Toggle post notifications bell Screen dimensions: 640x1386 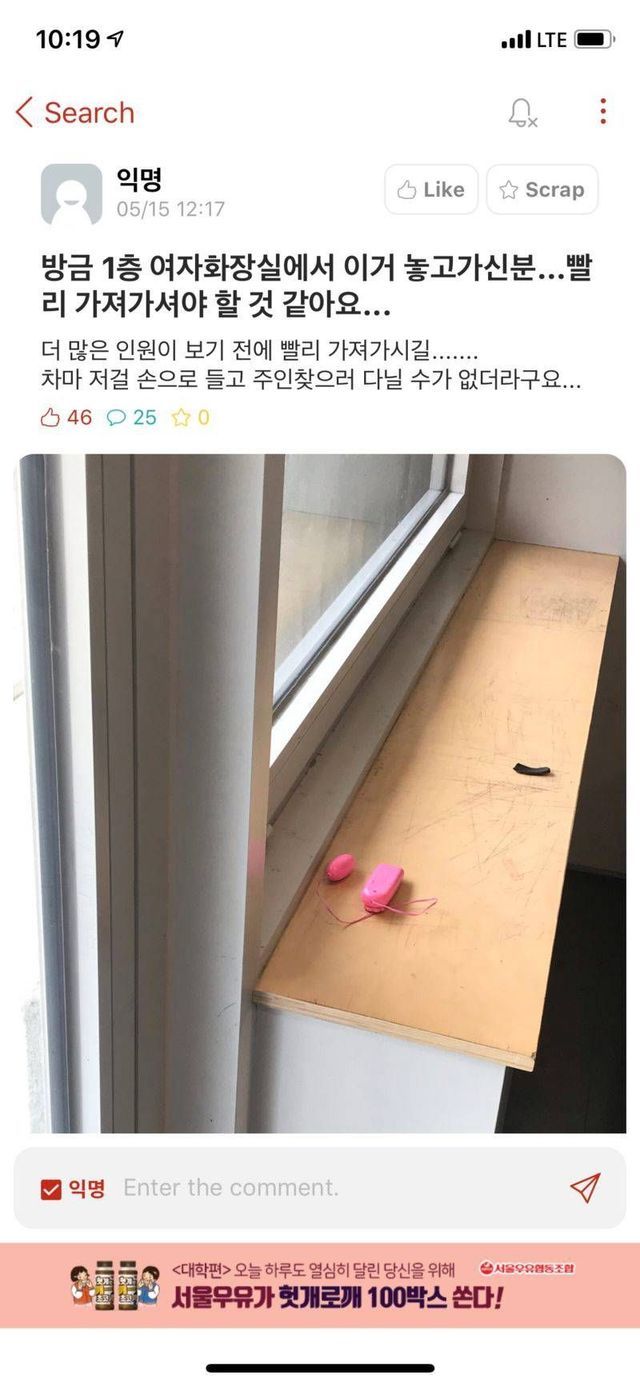point(522,113)
